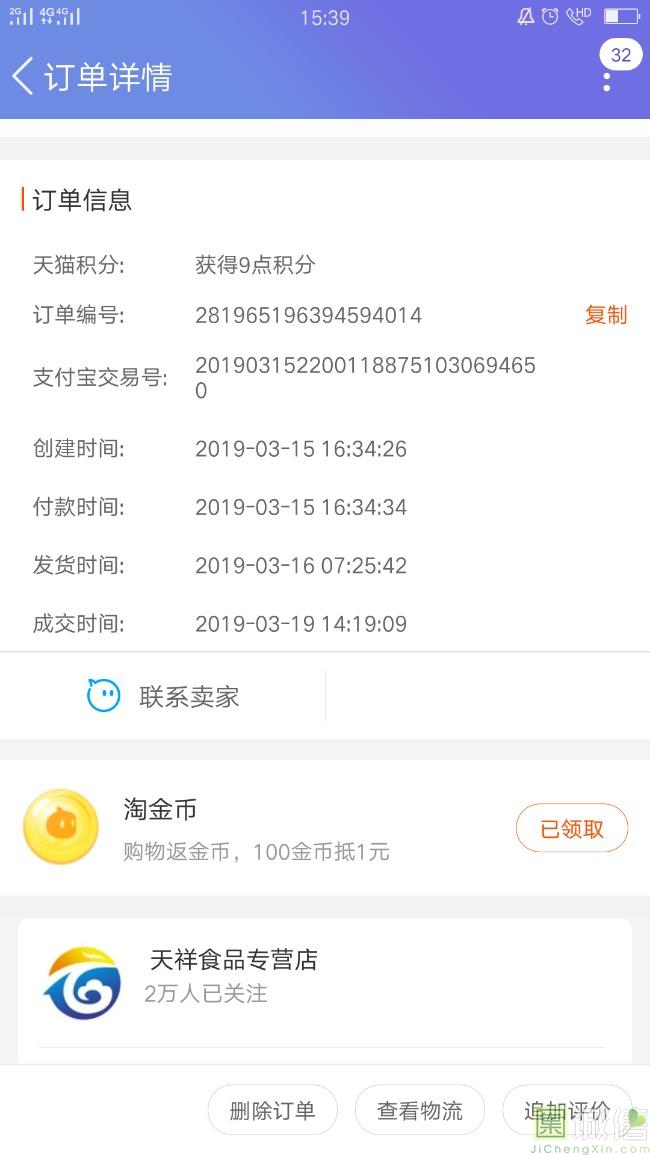Screen dimensions: 650x1155
Task: Contact the seller via 联系卖家
Action: (164, 696)
